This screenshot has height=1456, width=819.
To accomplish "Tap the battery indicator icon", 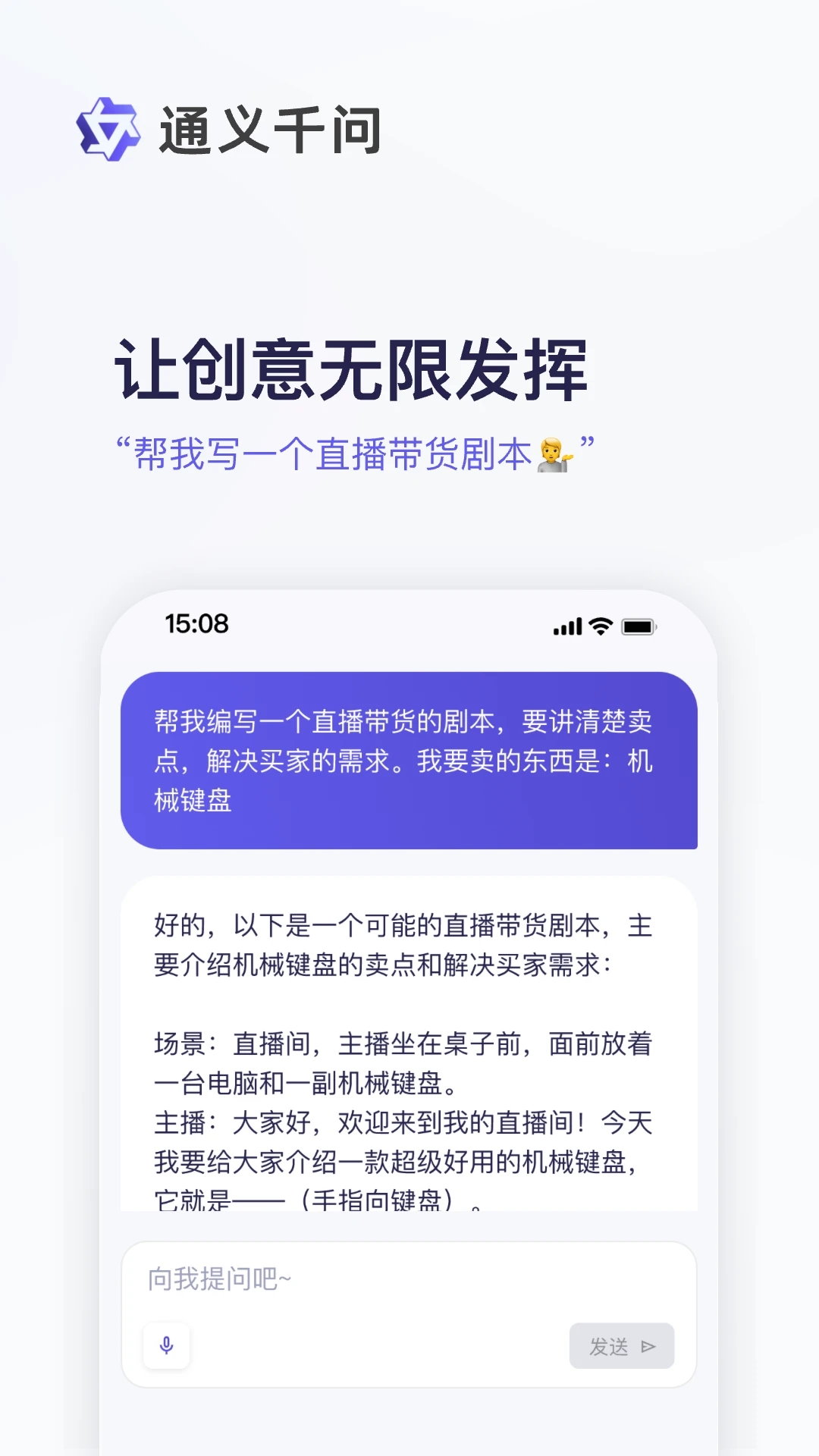I will click(641, 626).
